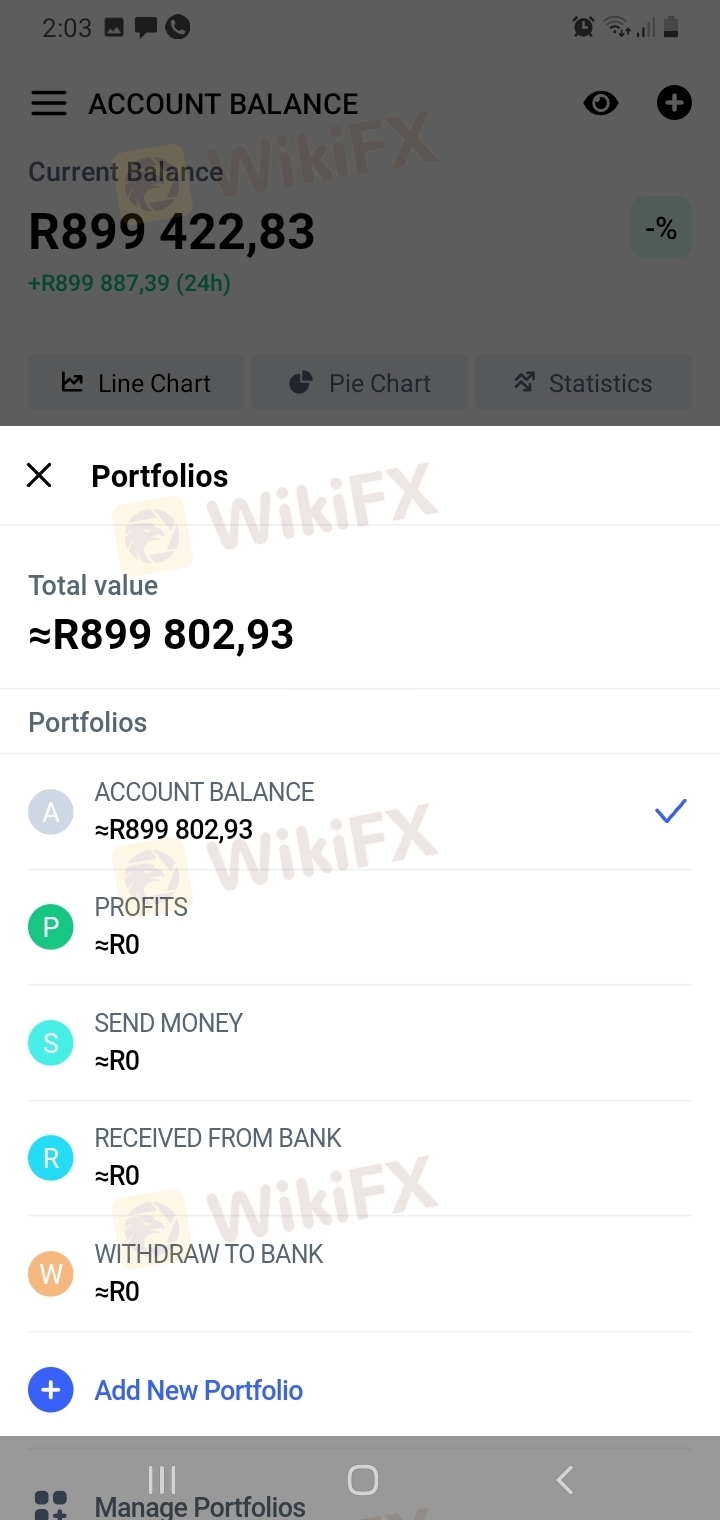
Task: Pick the WITHDRAW TO BANK portfolio
Action: click(x=360, y=1273)
